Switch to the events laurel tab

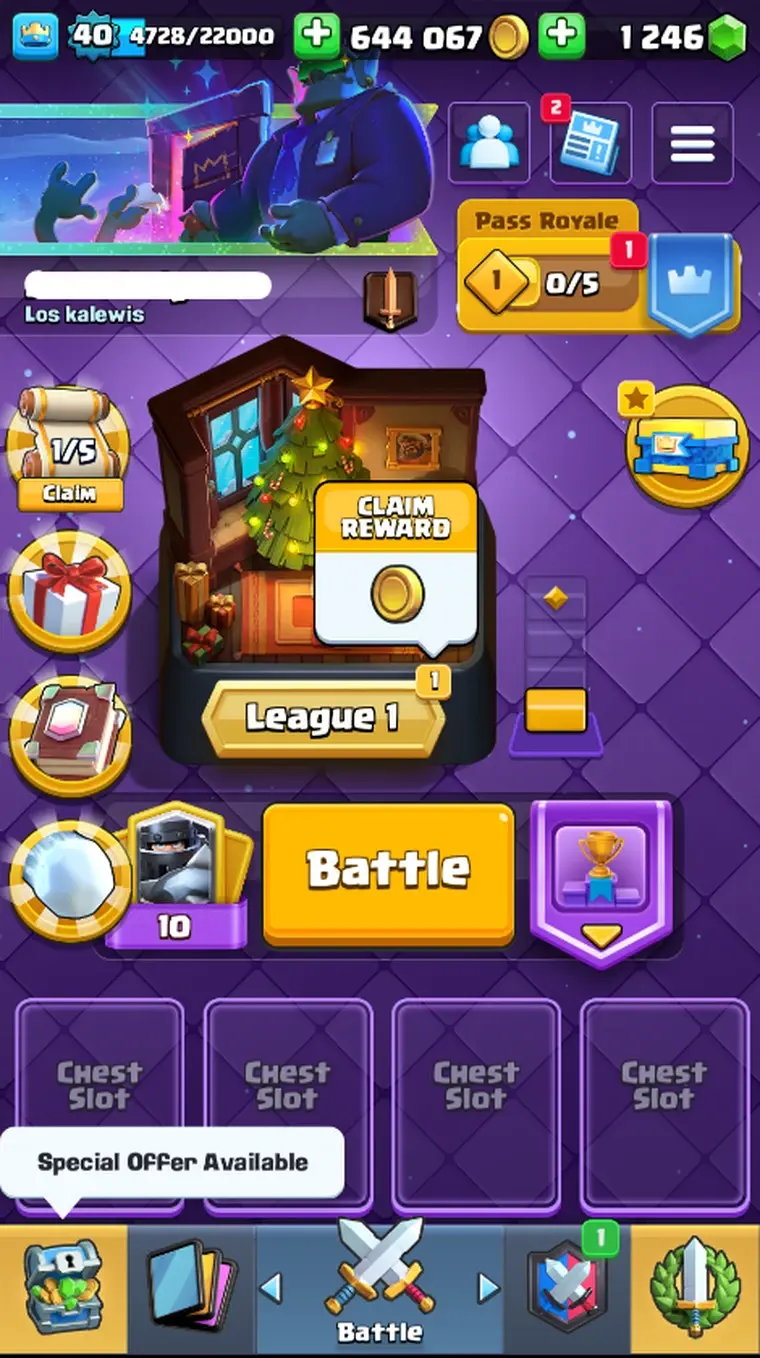(x=695, y=1292)
